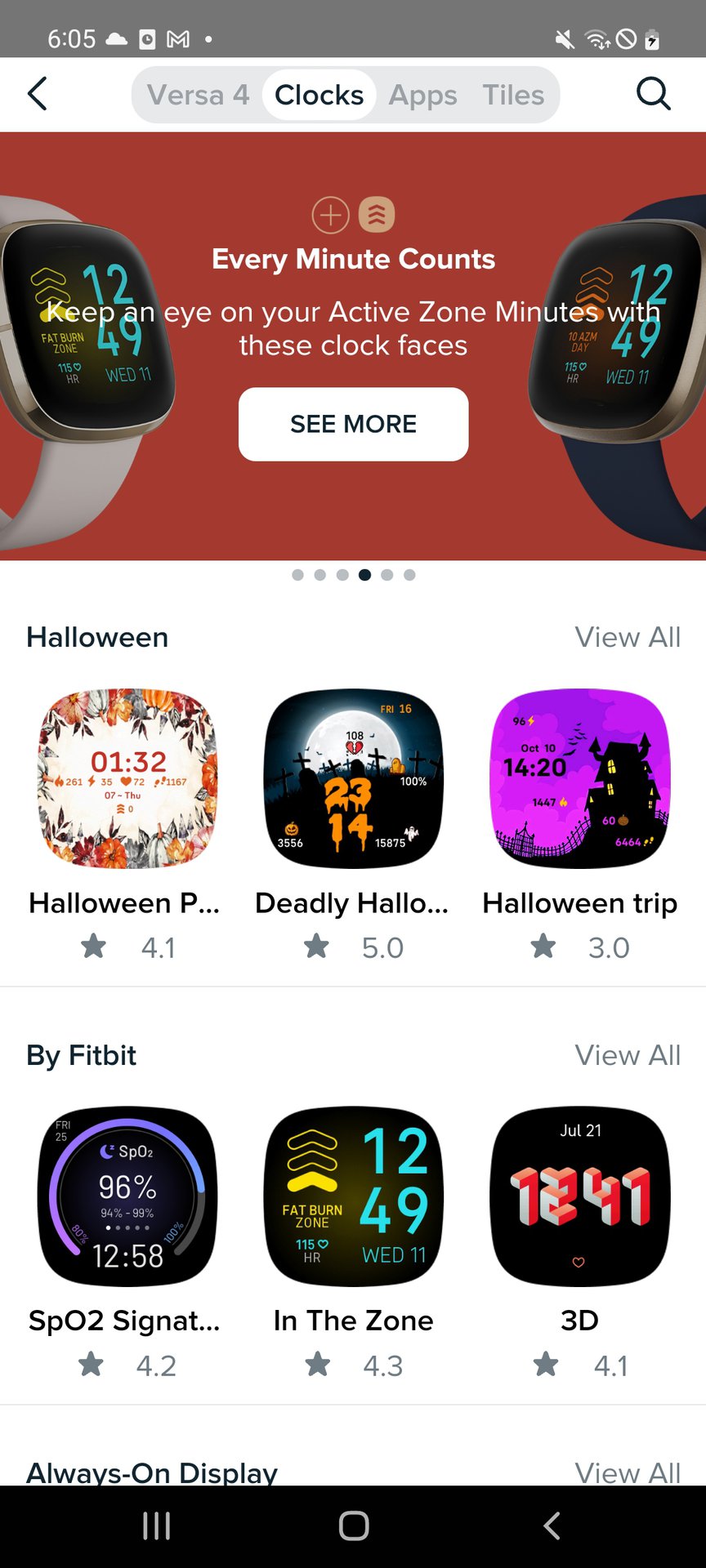View all By Fitbit clock faces
Image resolution: width=706 pixels, height=1568 pixels.
click(627, 1055)
